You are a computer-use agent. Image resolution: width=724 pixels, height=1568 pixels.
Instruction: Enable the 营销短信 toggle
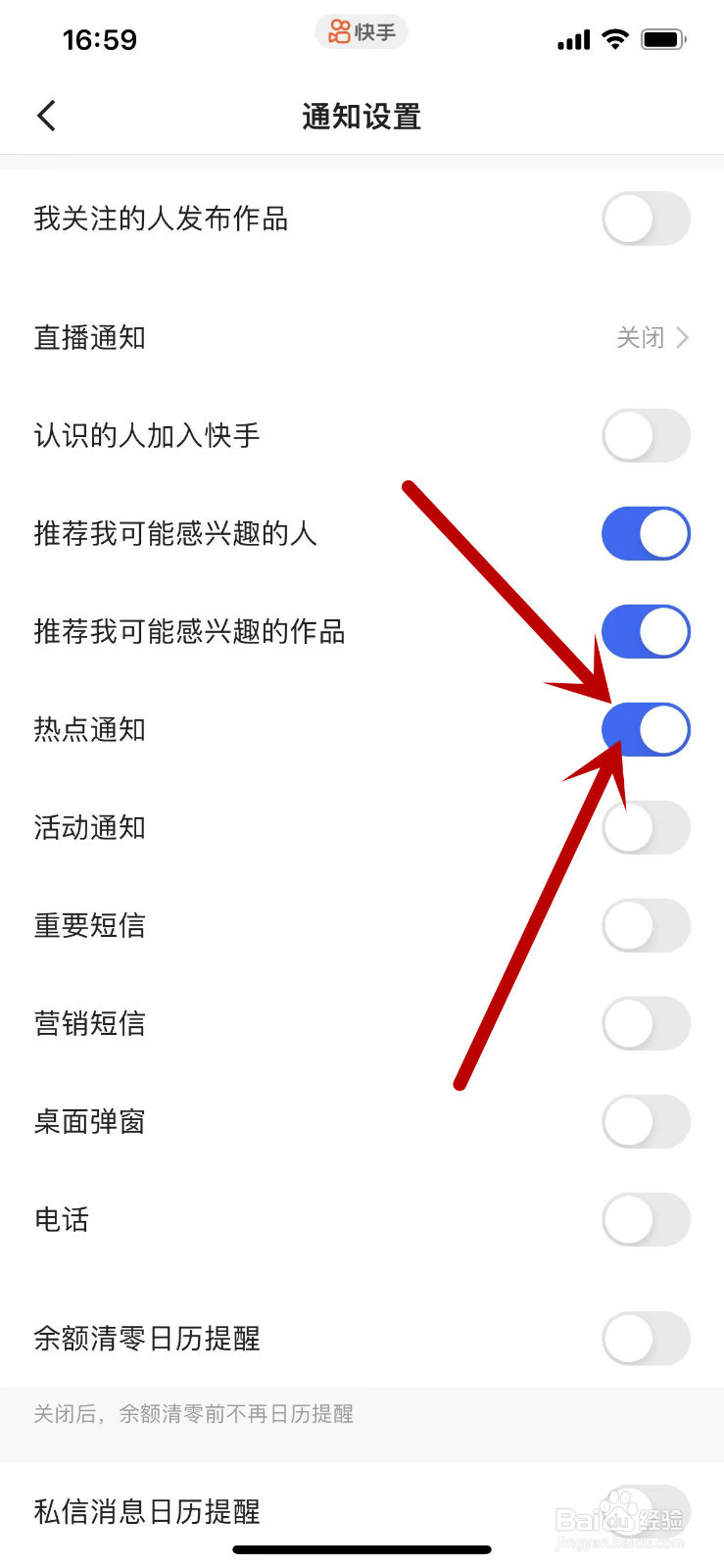coord(646,1023)
